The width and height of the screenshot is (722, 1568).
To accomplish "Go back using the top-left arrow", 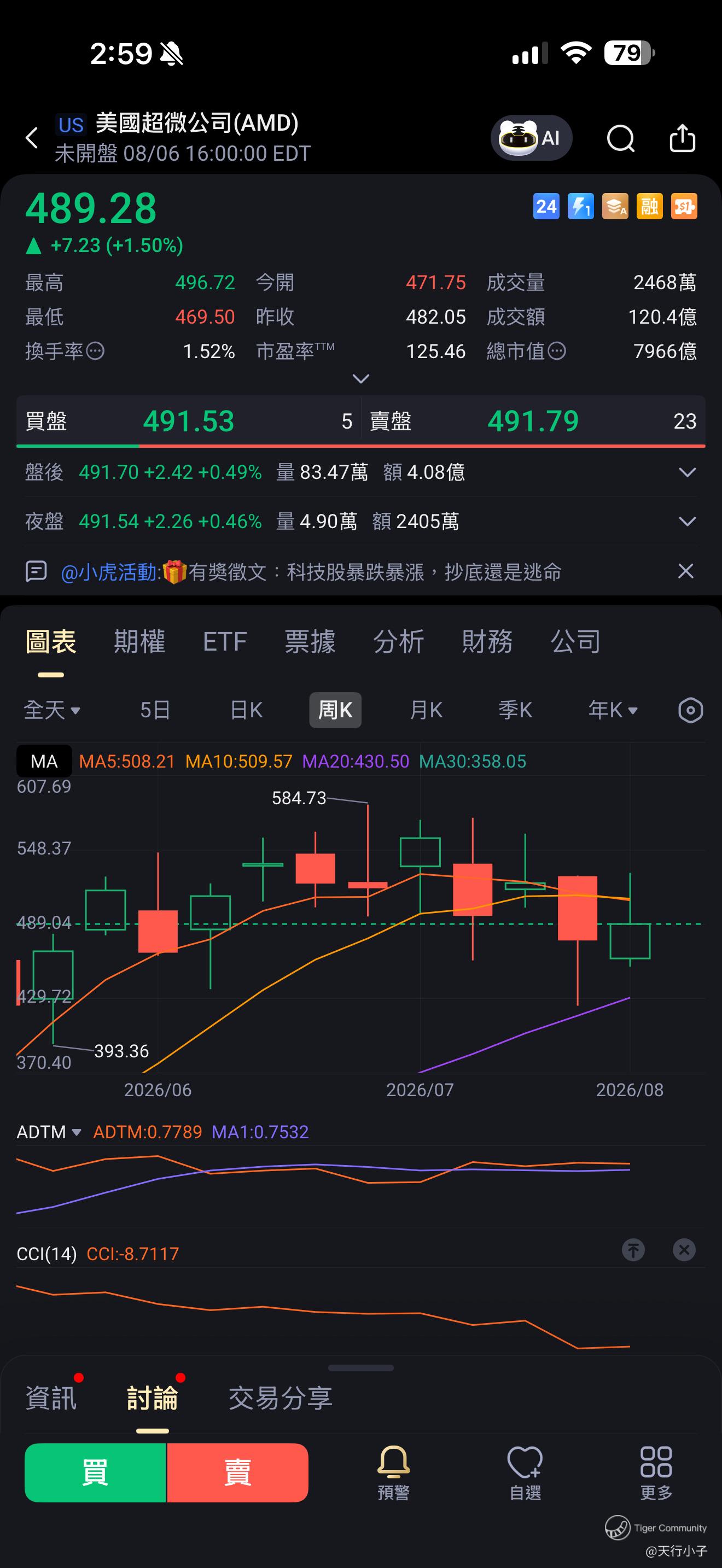I will pos(32,138).
